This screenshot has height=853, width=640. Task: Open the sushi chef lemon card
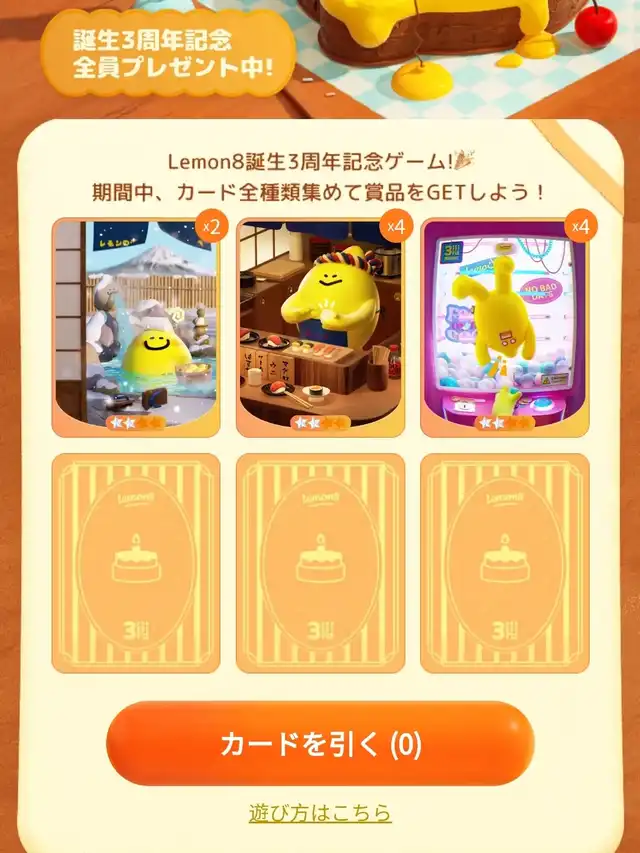pyautogui.click(x=320, y=328)
